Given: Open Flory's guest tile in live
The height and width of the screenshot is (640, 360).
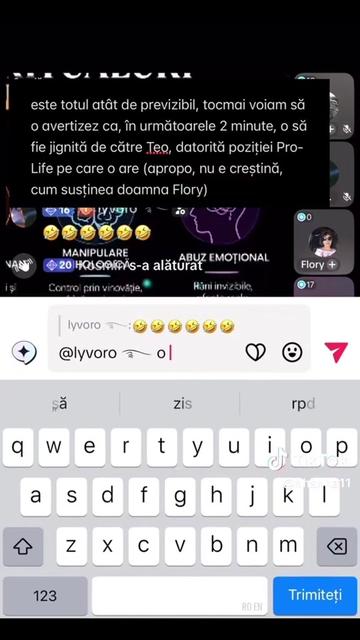Looking at the screenshot, I should (x=324, y=242).
